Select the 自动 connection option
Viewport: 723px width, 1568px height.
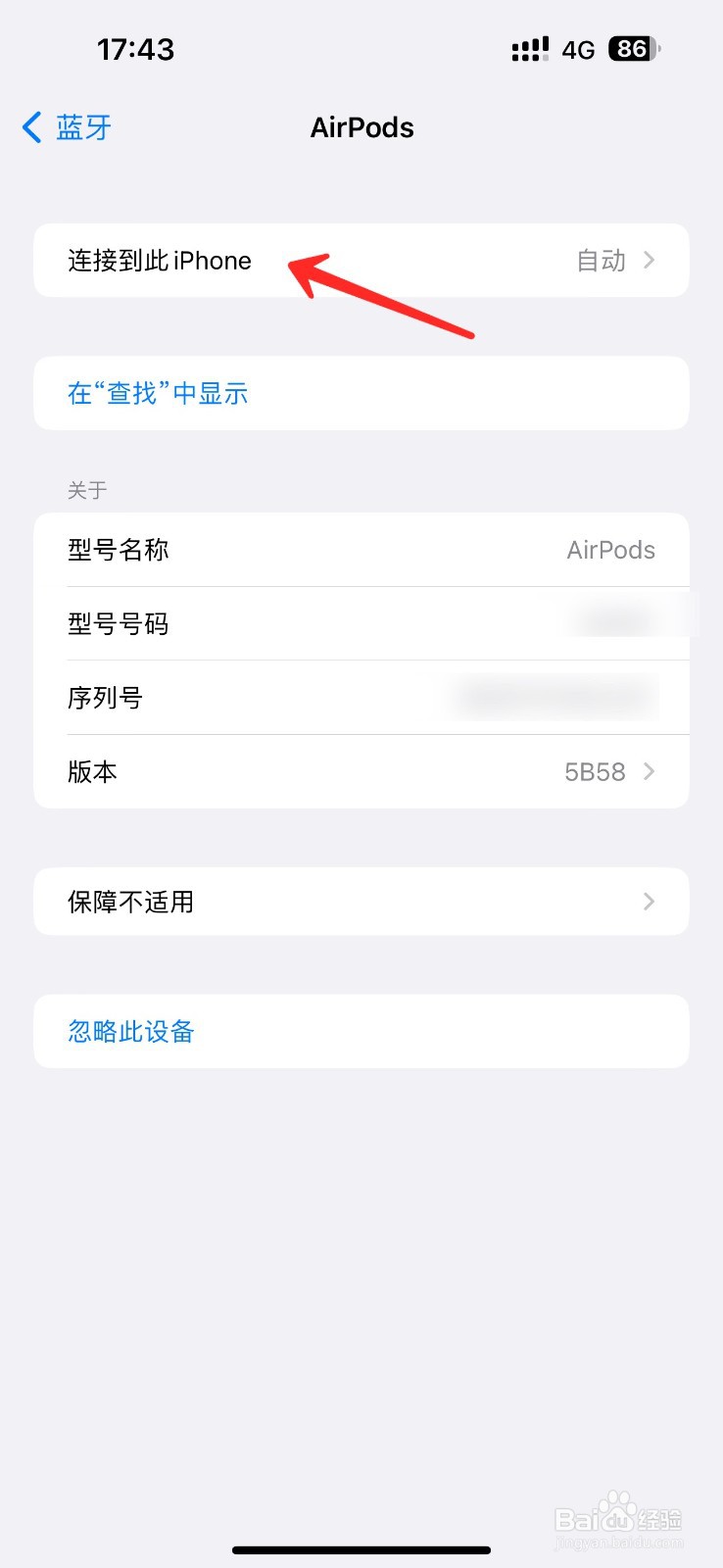tap(601, 260)
